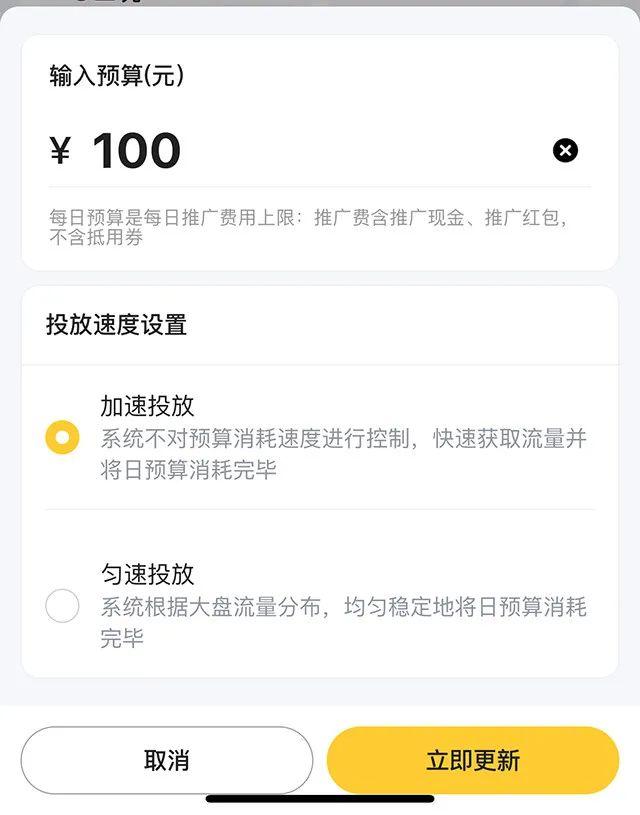This screenshot has height=815, width=640.
Task: Cancel with the 取消 button
Action: (x=166, y=760)
